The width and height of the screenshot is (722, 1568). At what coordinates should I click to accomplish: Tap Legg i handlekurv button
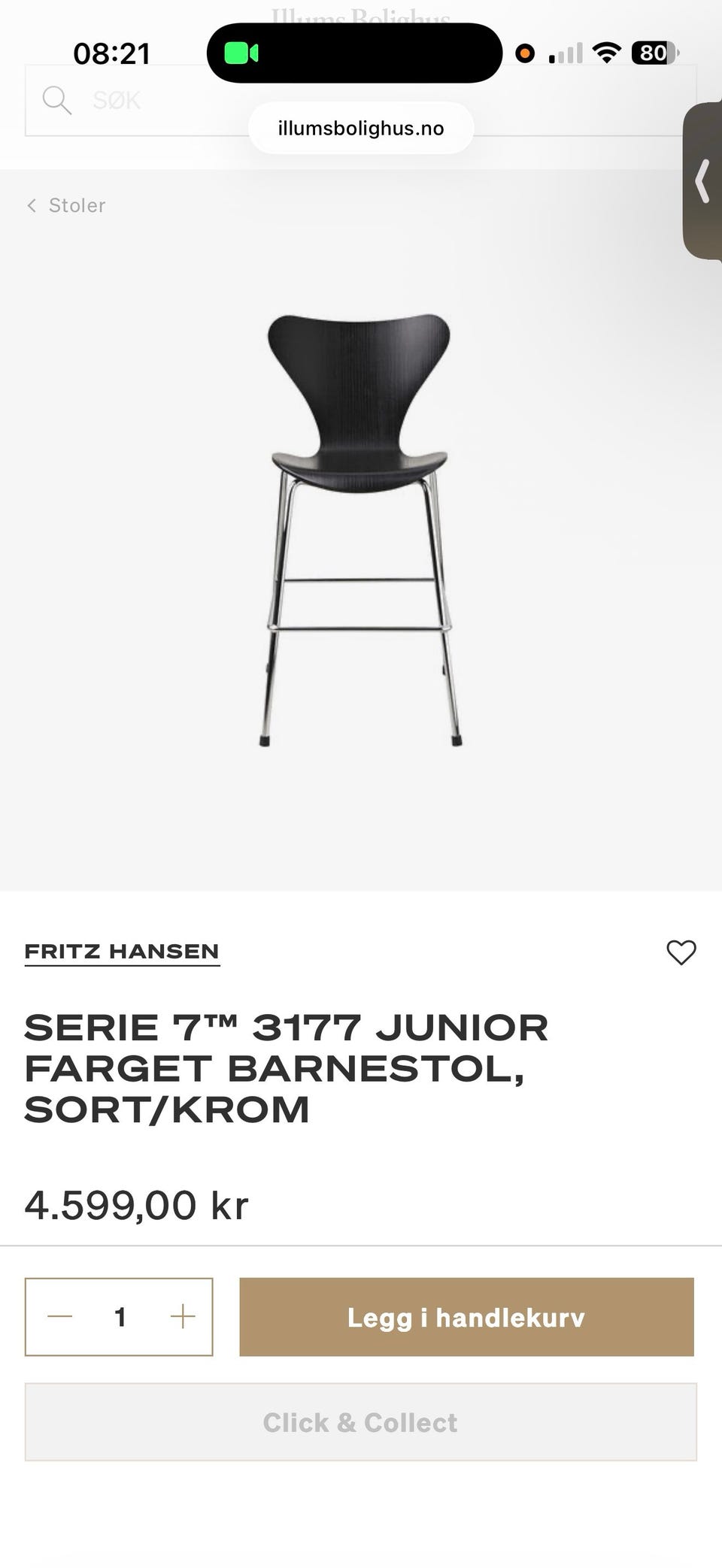coord(466,1317)
